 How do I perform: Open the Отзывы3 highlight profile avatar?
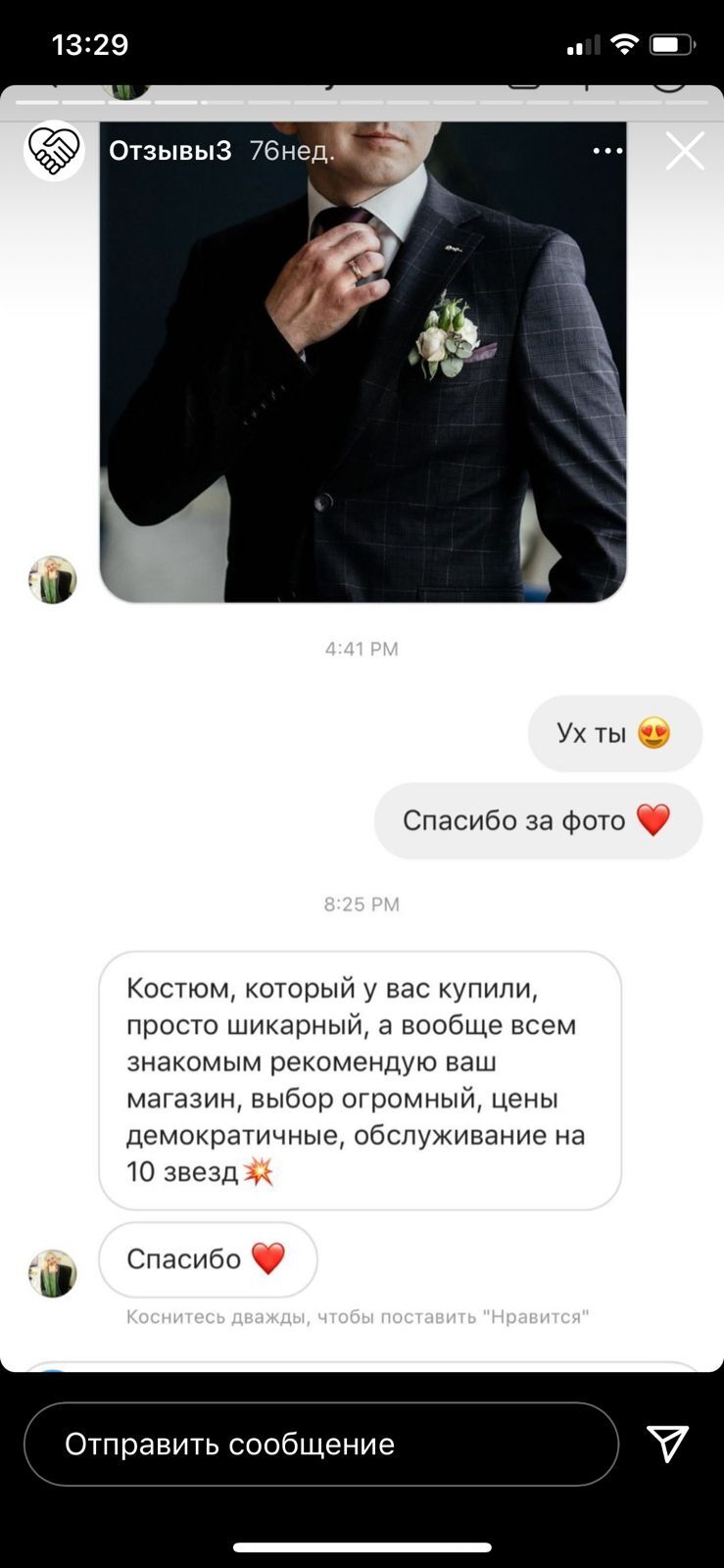[x=54, y=151]
